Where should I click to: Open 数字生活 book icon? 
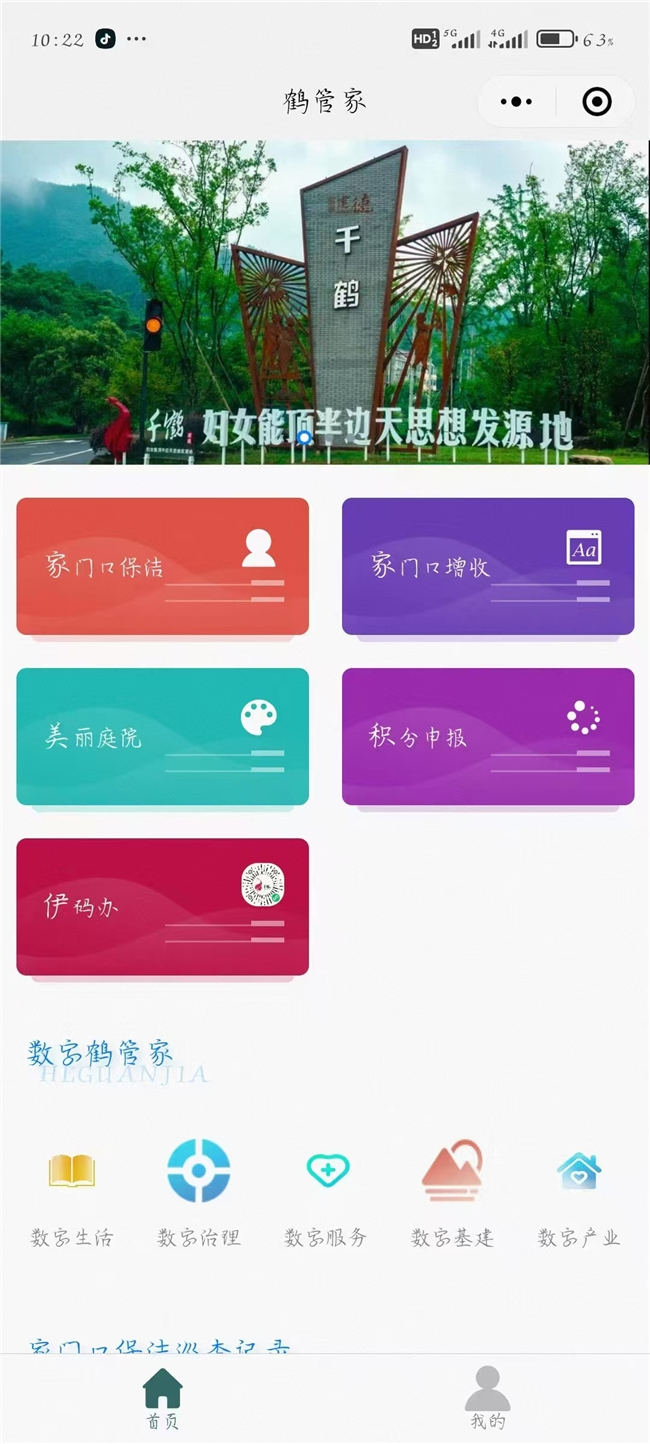coord(72,1171)
